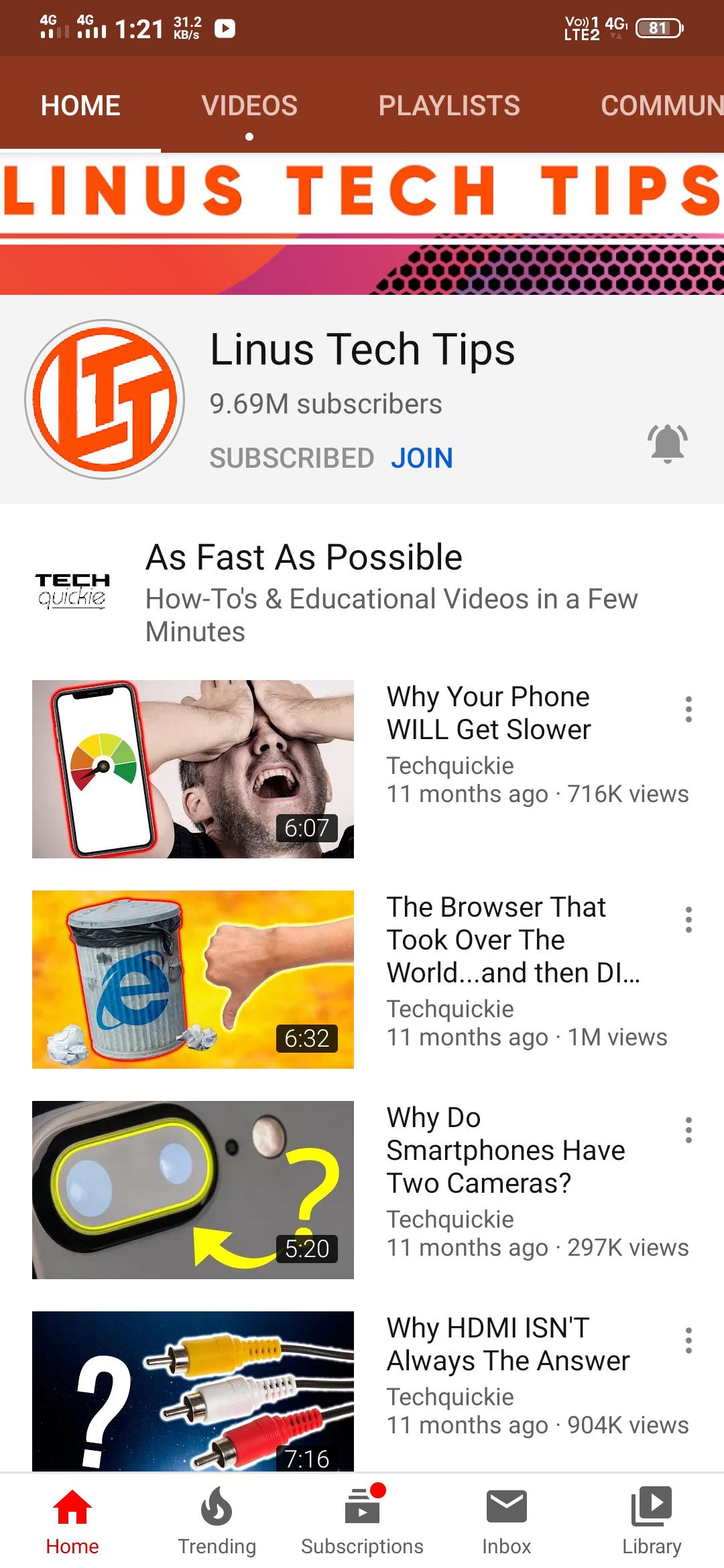This screenshot has width=724, height=1568.
Task: Play Why Do Smartphones Have Two Cameras
Action: point(193,1189)
